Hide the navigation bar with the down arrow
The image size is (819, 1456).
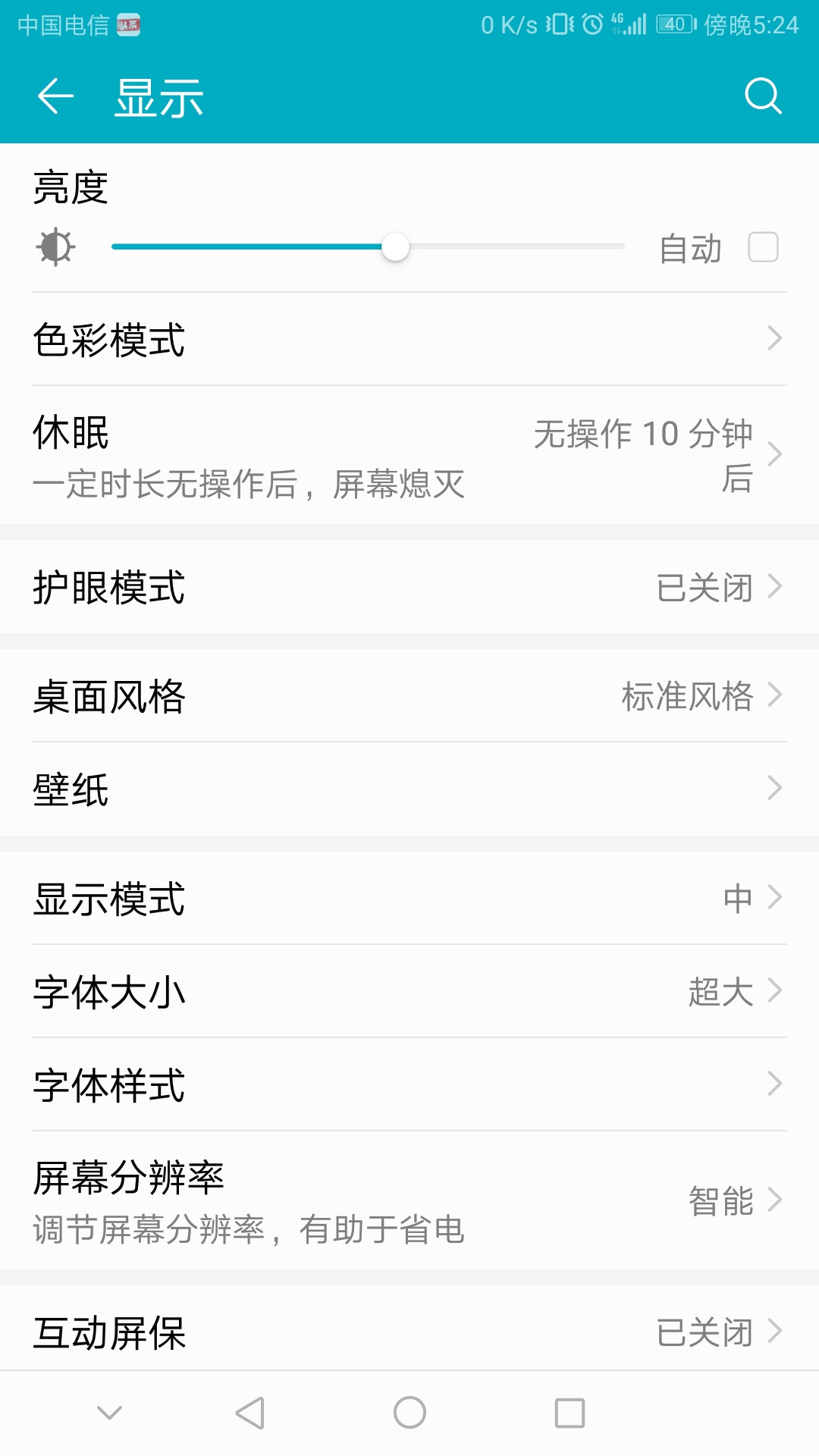coord(110,1413)
